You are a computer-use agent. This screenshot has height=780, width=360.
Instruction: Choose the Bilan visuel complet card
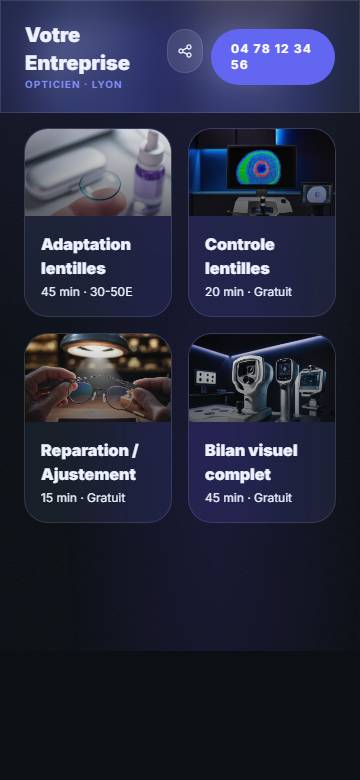pyautogui.click(x=262, y=428)
